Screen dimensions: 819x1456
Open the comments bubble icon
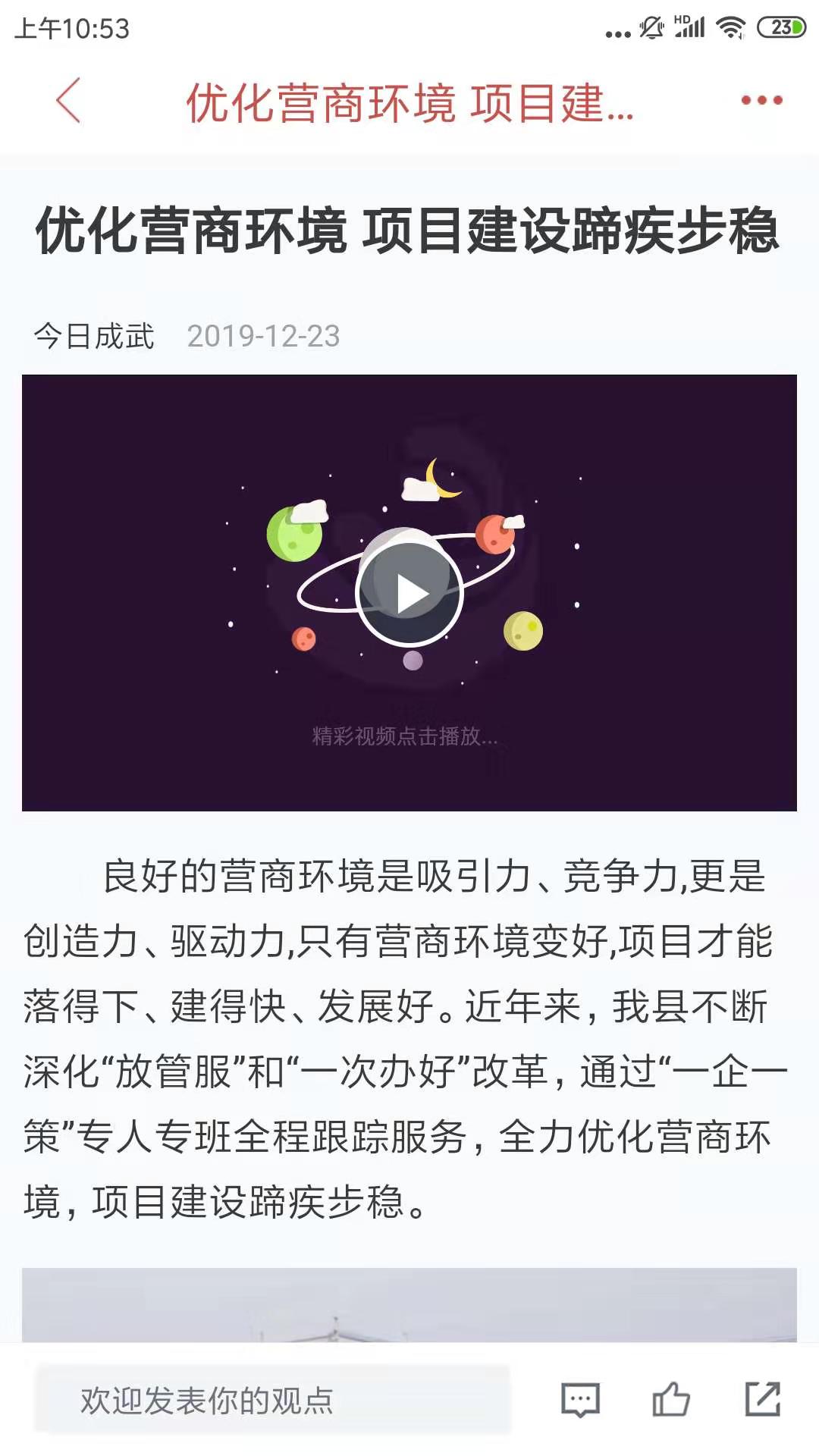580,1400
